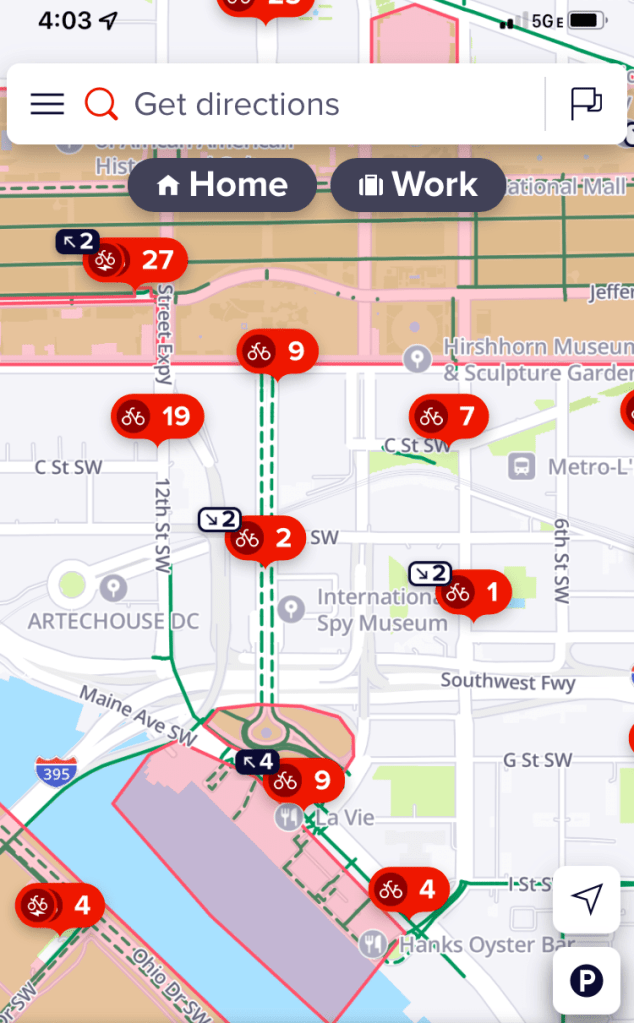Open bike station showing 7 bikes

point(448,415)
